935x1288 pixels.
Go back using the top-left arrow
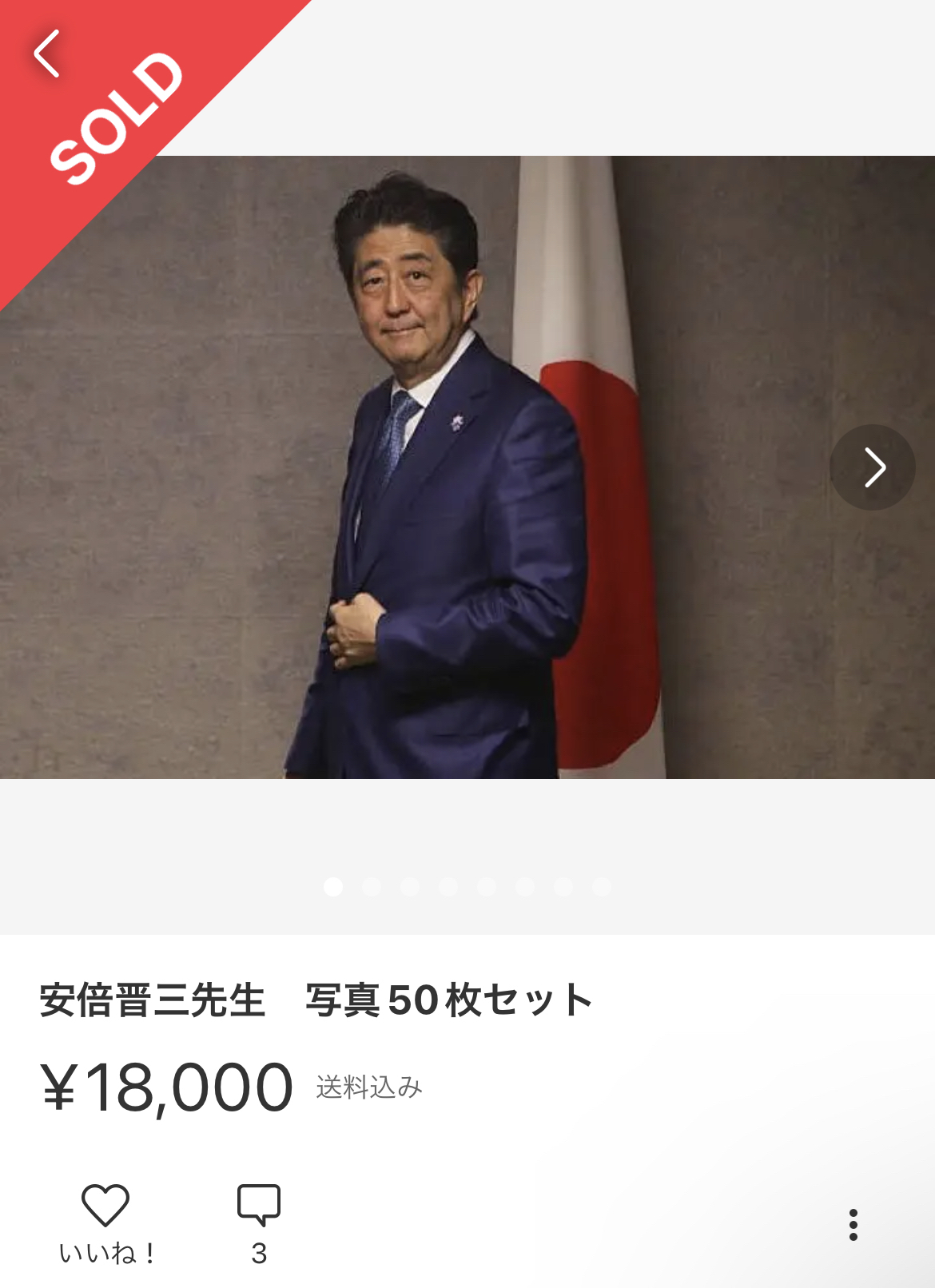pos(47,54)
